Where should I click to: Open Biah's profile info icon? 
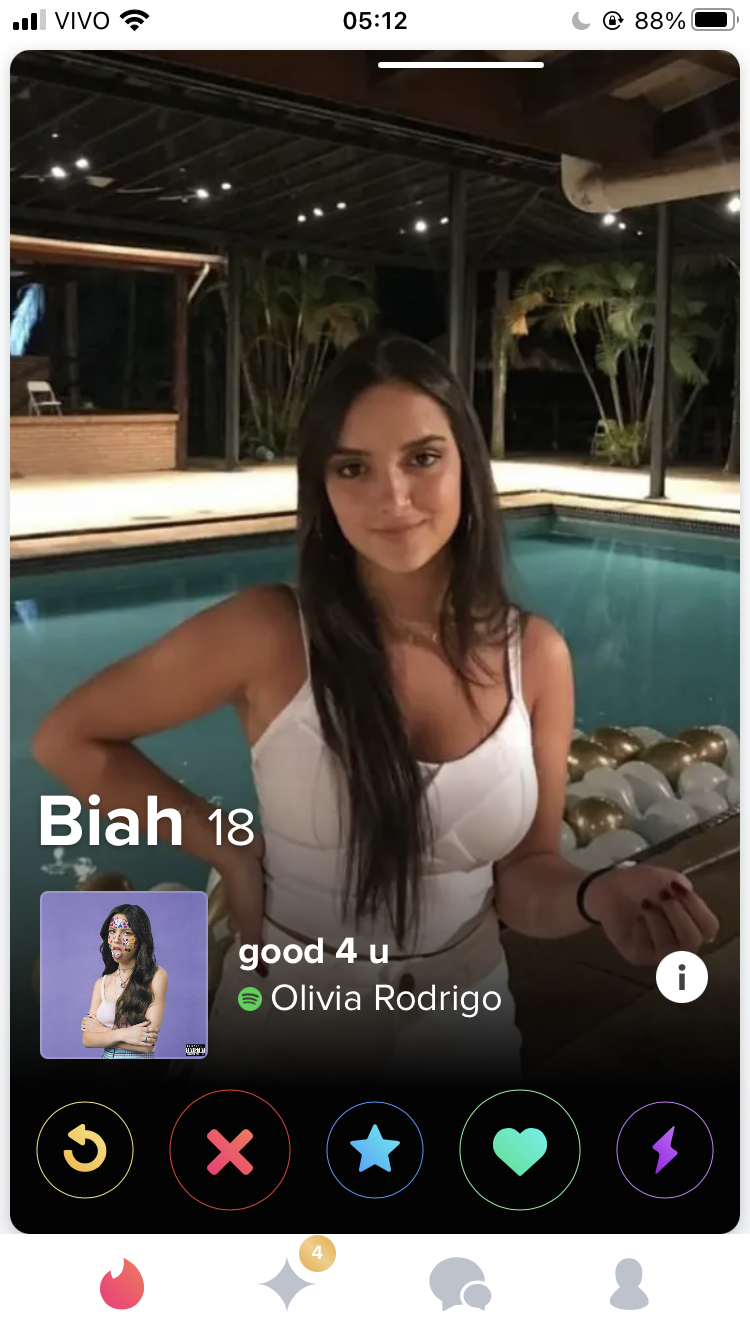(x=682, y=977)
